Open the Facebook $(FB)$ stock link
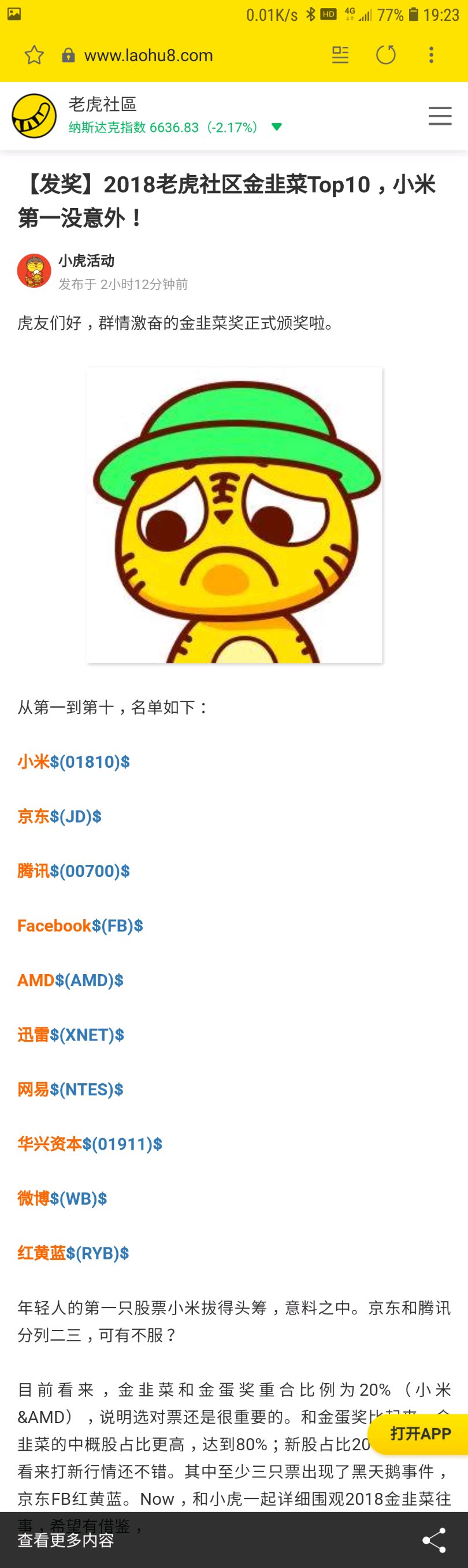The height and width of the screenshot is (1568, 468). tap(80, 925)
